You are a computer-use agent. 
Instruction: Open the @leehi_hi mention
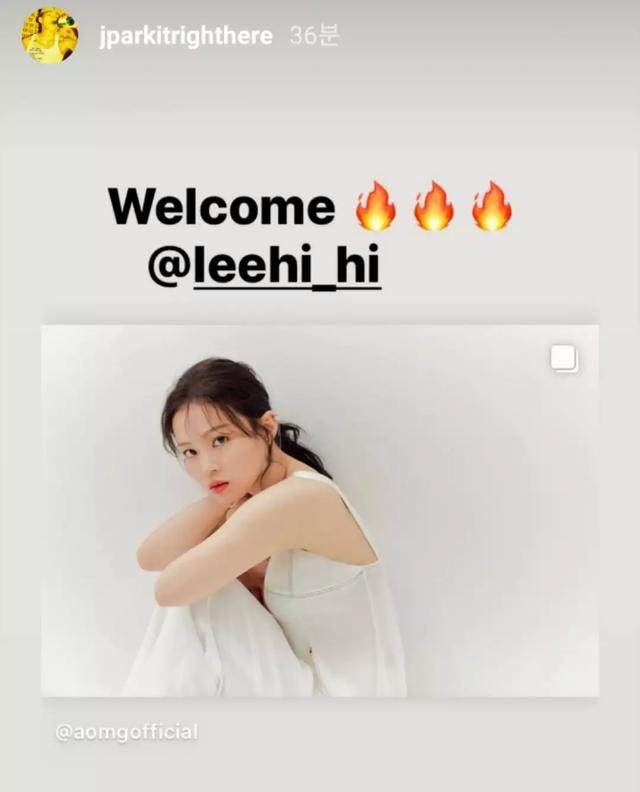coord(266,267)
